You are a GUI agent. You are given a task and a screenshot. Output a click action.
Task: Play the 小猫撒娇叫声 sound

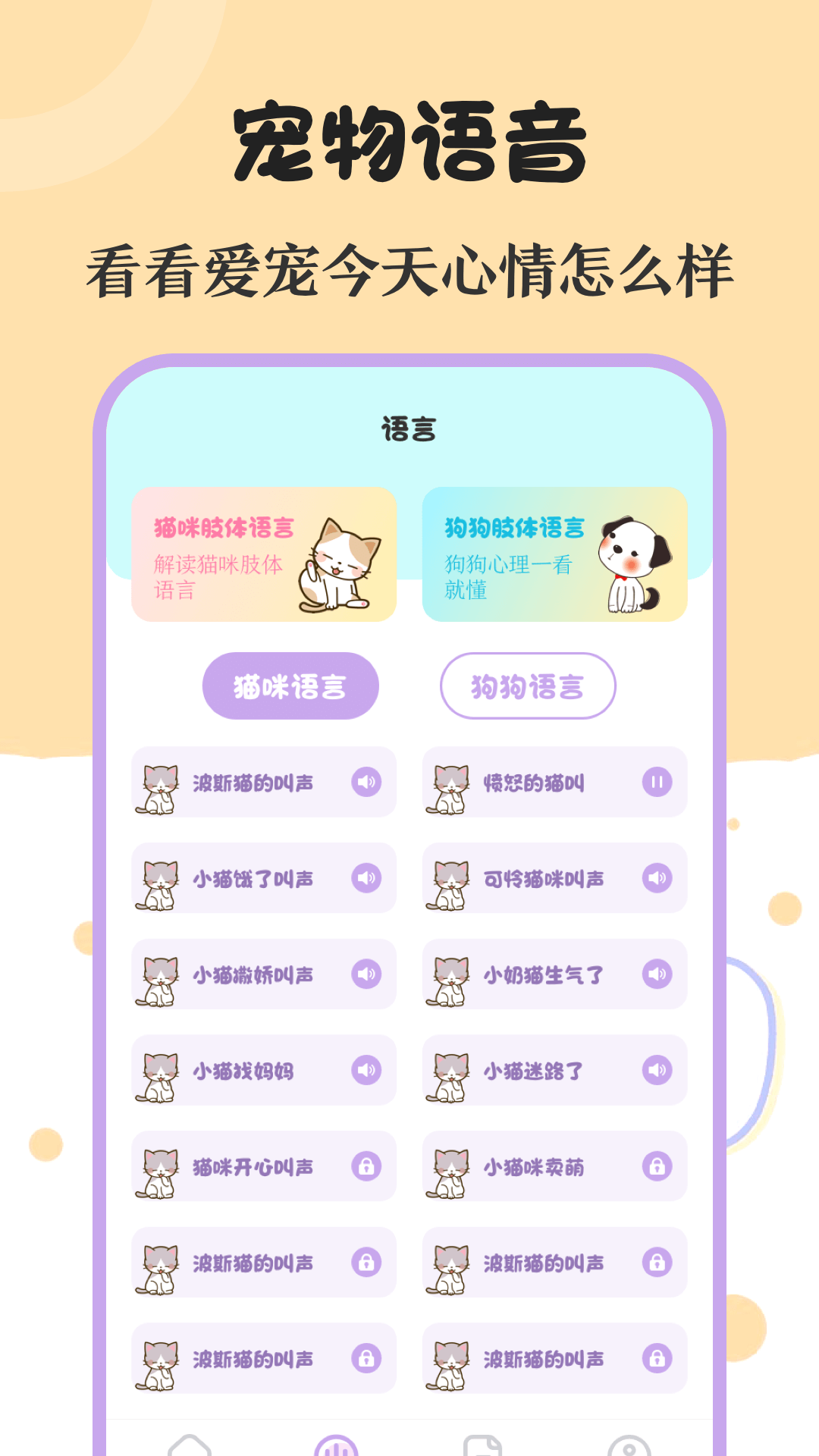[365, 975]
